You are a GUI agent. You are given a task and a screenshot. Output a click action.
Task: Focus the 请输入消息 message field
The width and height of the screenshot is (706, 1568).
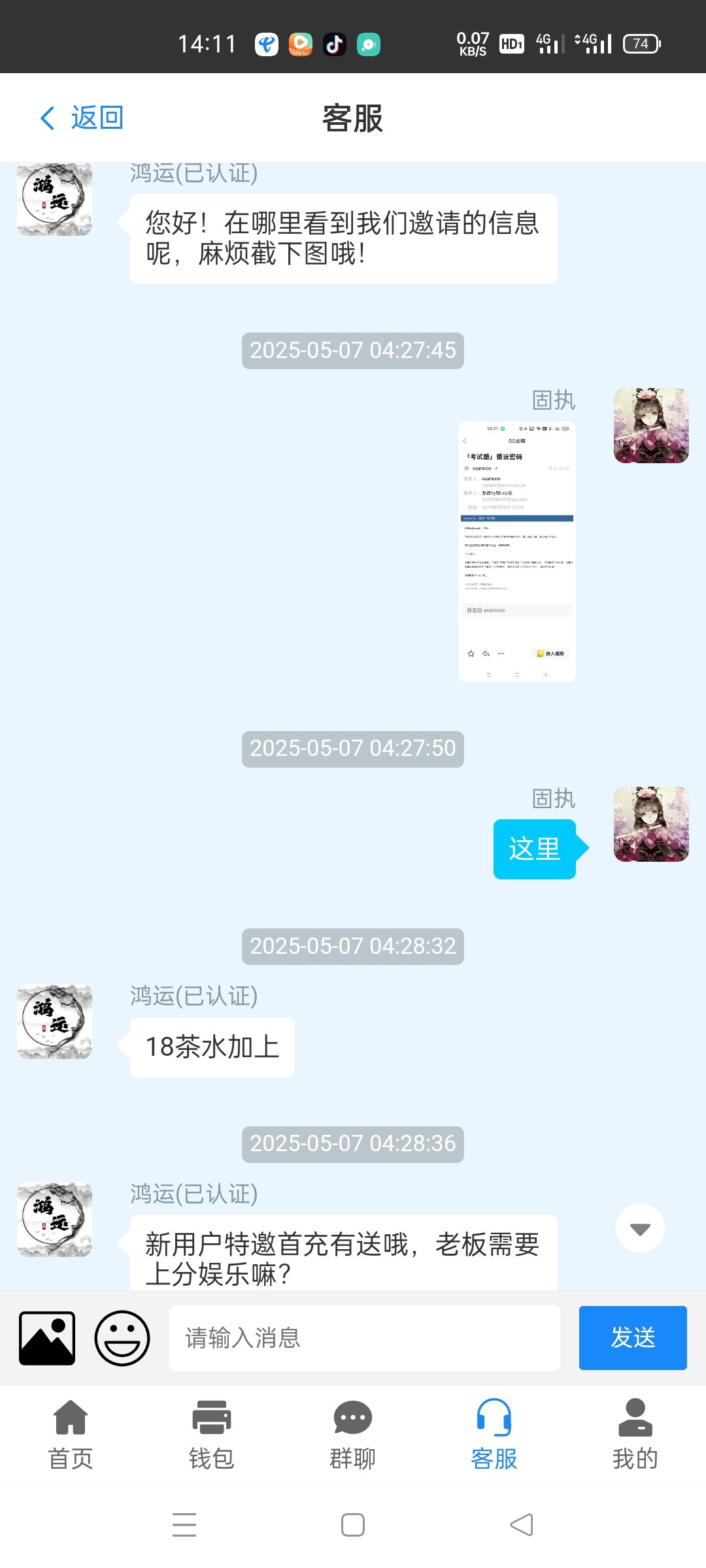[365, 1338]
